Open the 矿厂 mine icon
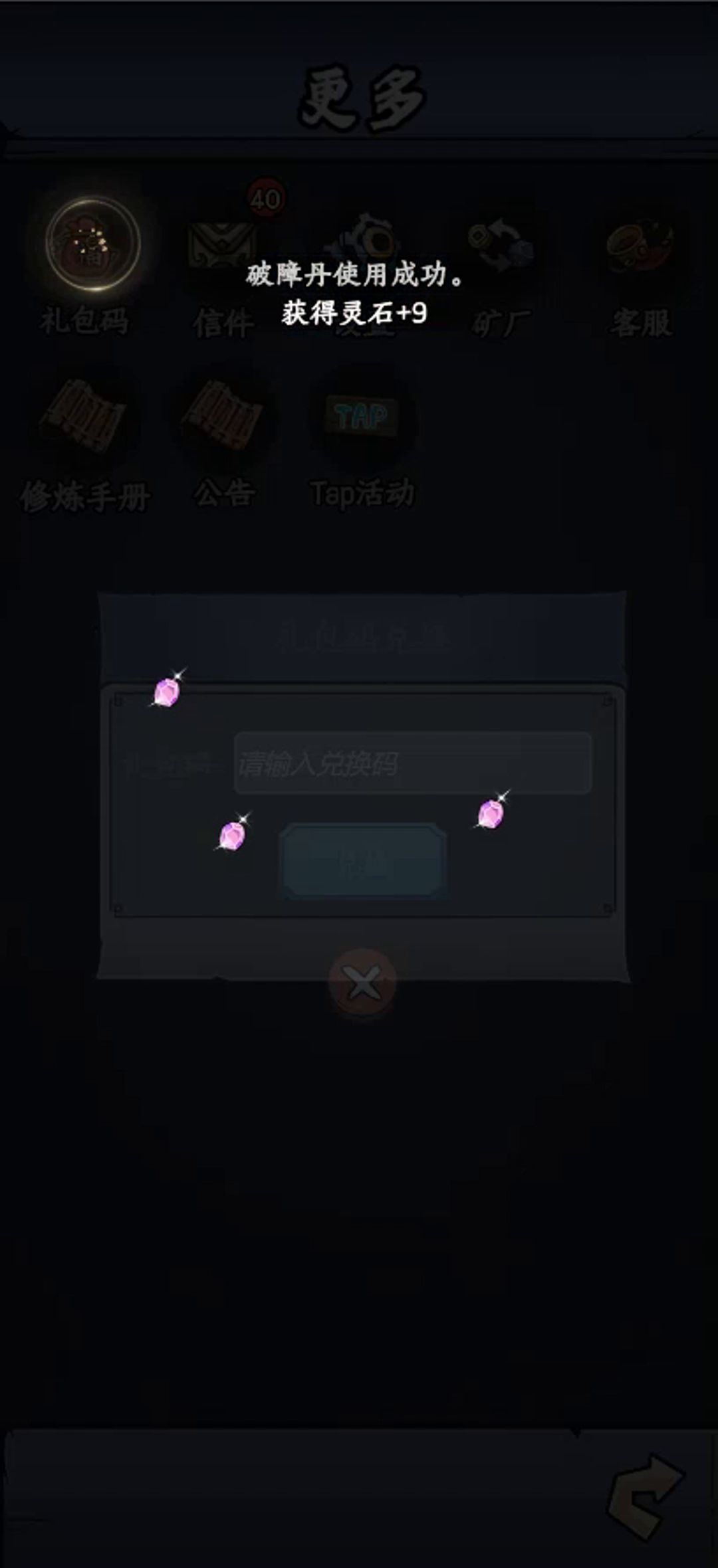 (x=501, y=247)
